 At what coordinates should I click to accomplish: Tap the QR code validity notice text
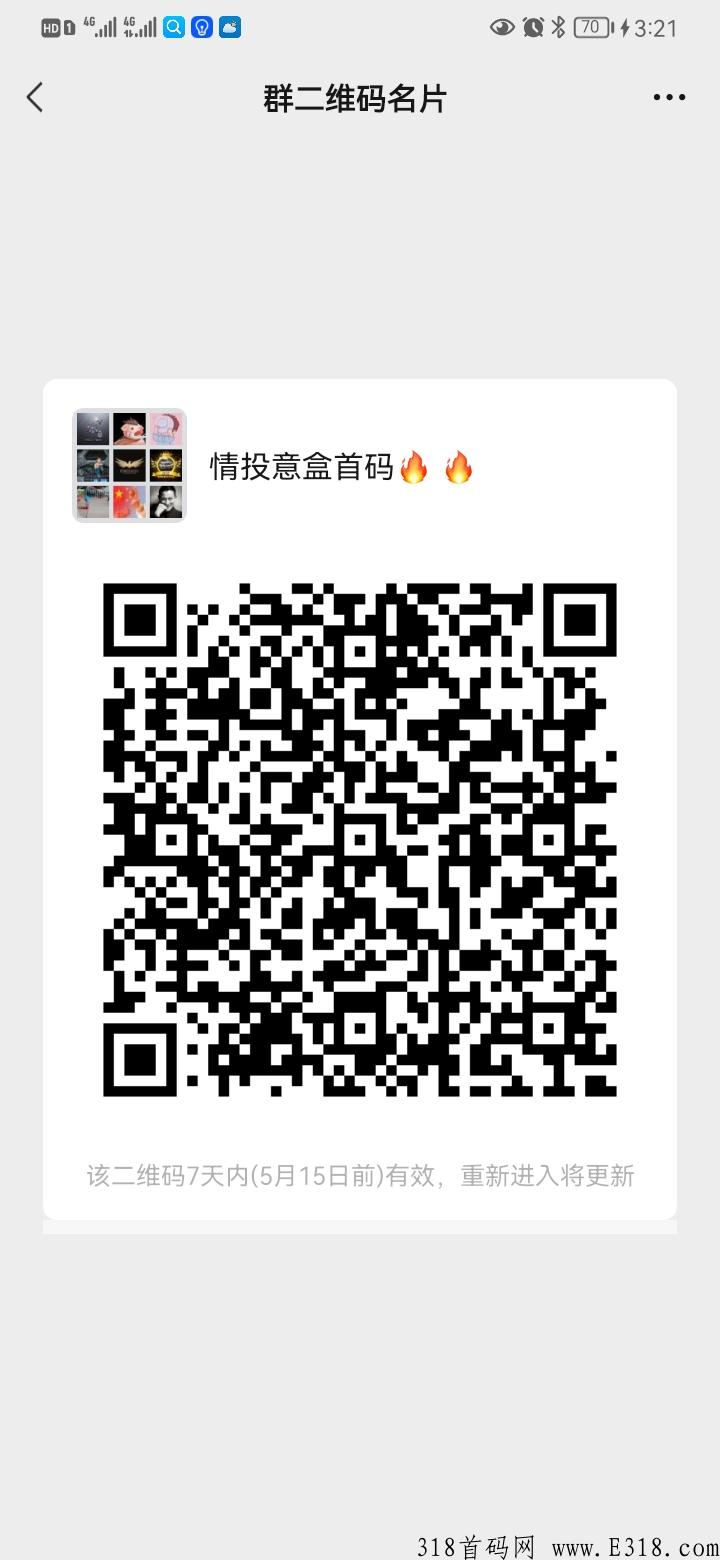(x=360, y=1175)
